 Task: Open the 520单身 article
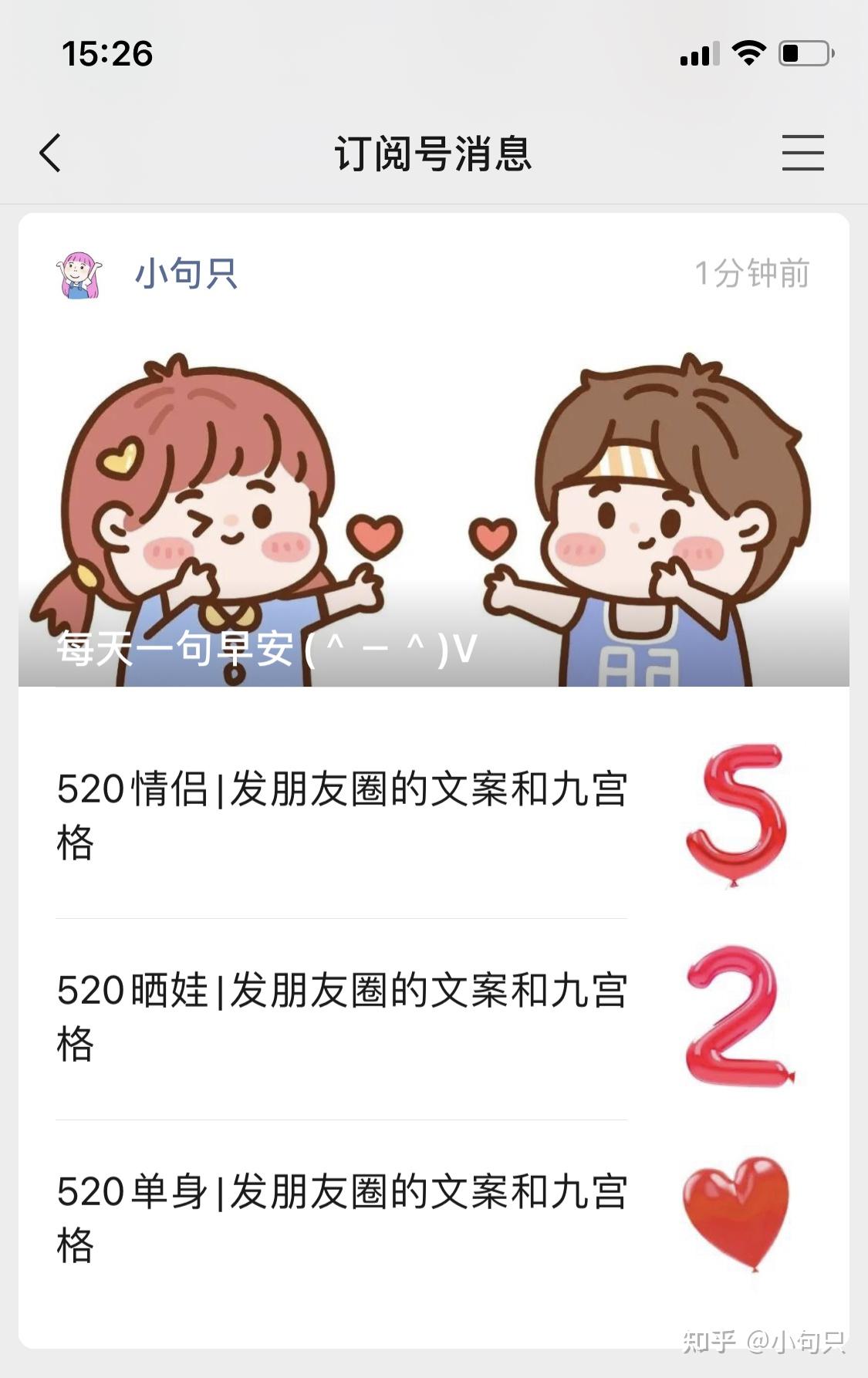(342, 1218)
